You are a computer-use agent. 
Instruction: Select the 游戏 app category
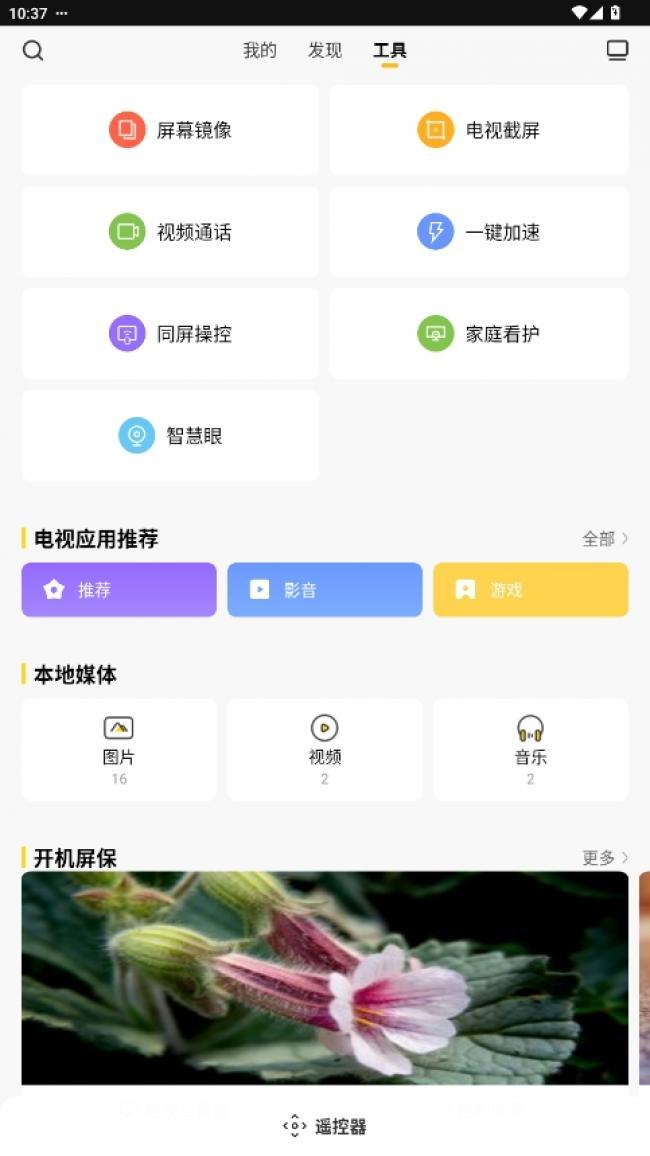point(530,590)
